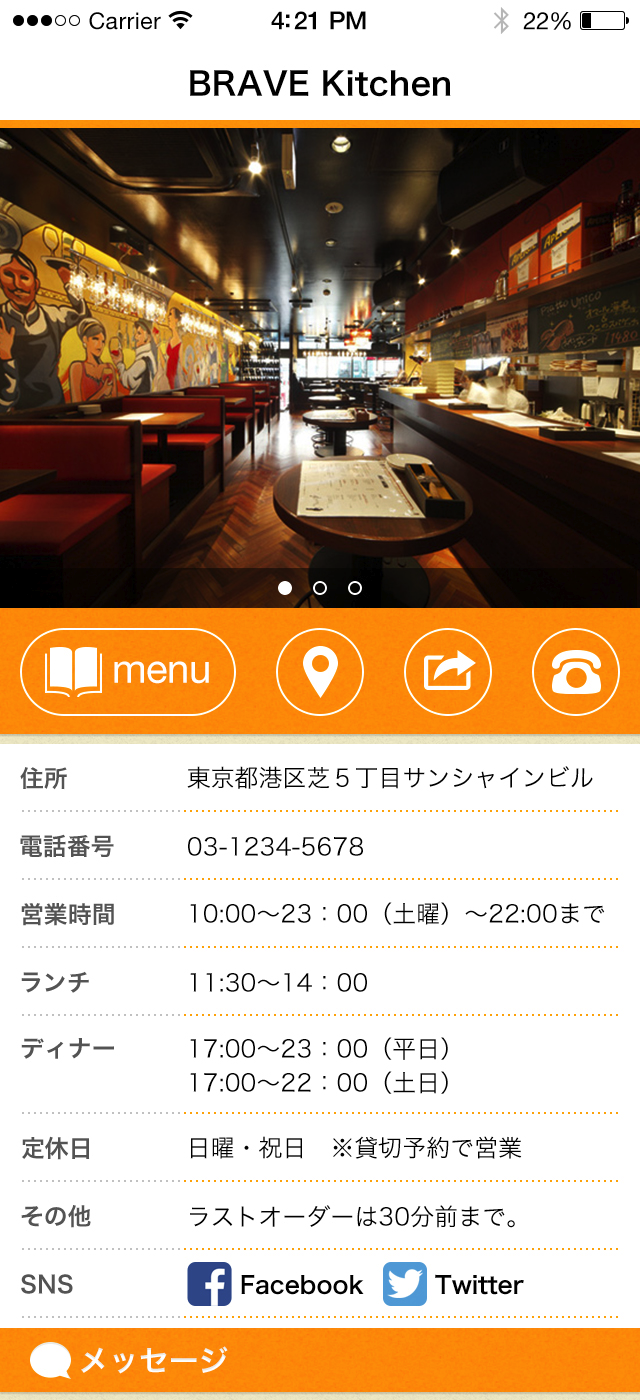Viewport: 640px width, 1400px height.
Task: Call the restaurant via phone icon
Action: point(576,672)
